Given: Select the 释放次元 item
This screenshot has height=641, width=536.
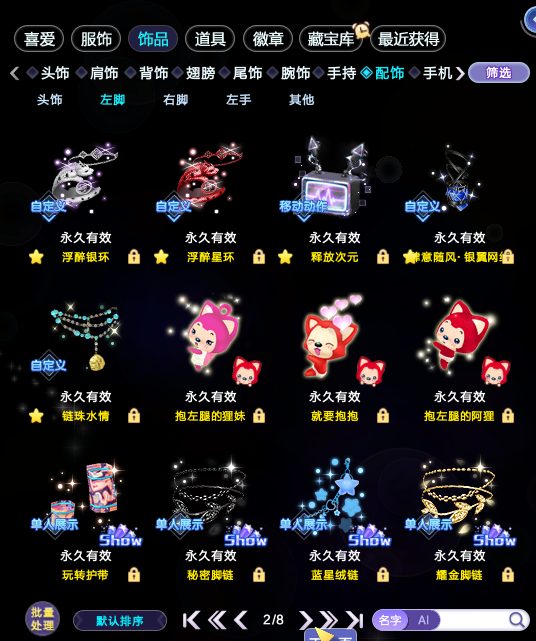Looking at the screenshot, I should point(334,178).
